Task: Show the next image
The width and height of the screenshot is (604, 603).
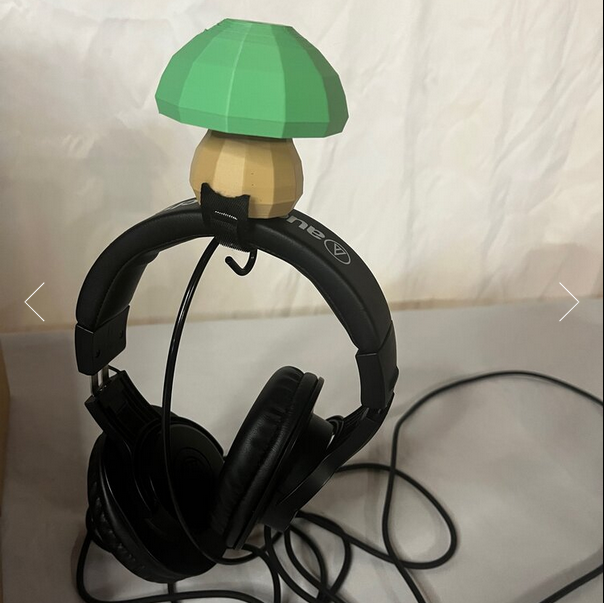Action: tap(568, 302)
